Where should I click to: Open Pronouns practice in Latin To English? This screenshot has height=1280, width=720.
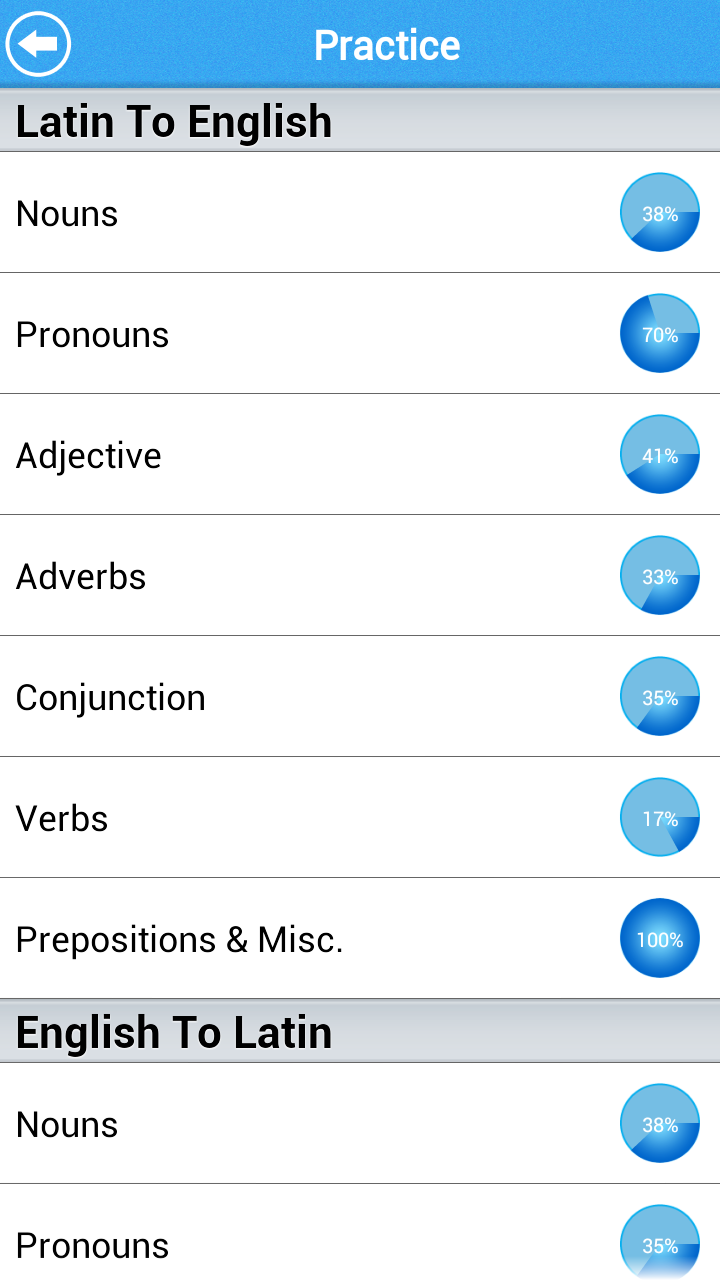point(300,333)
